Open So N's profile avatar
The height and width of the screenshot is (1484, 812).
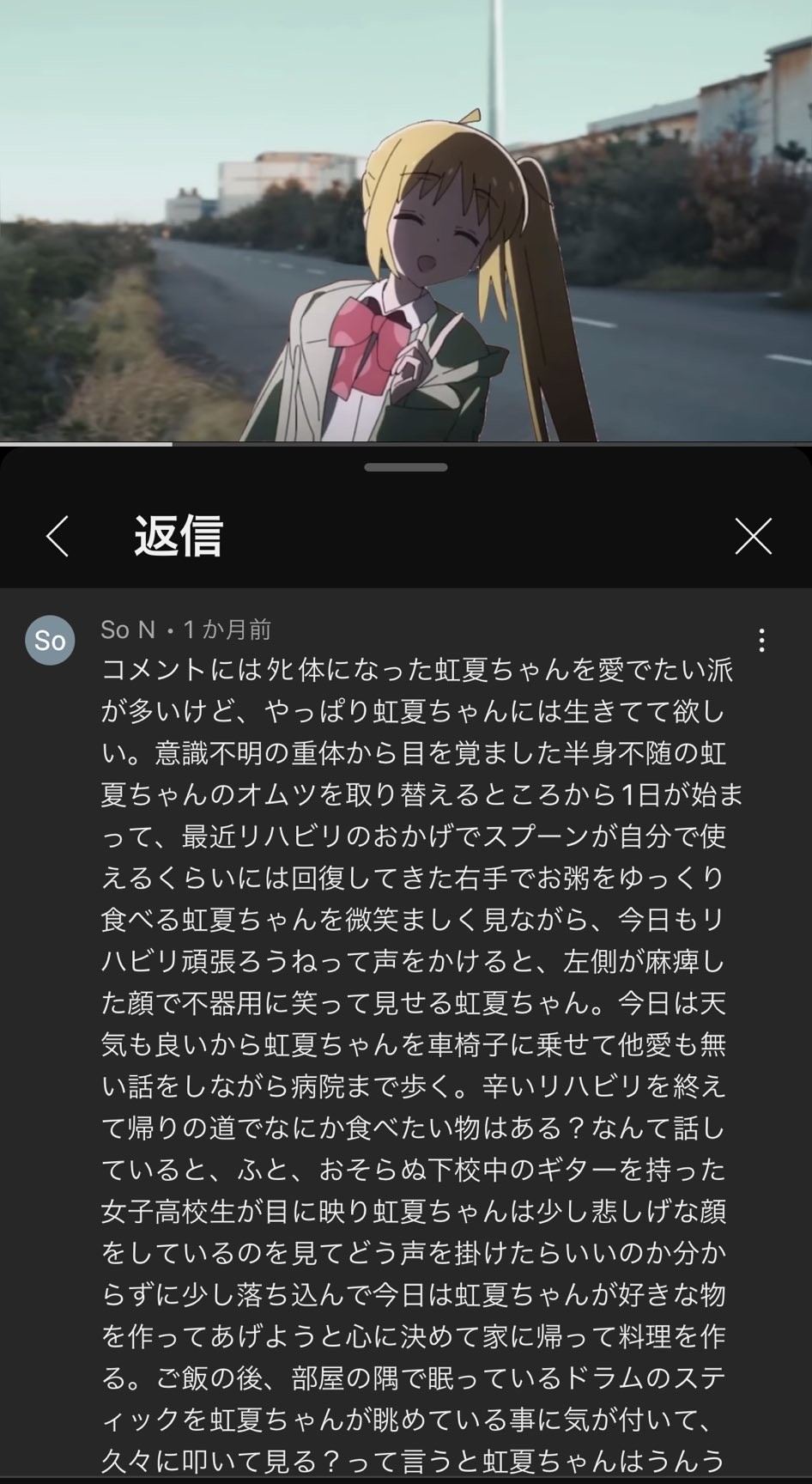pyautogui.click(x=50, y=640)
